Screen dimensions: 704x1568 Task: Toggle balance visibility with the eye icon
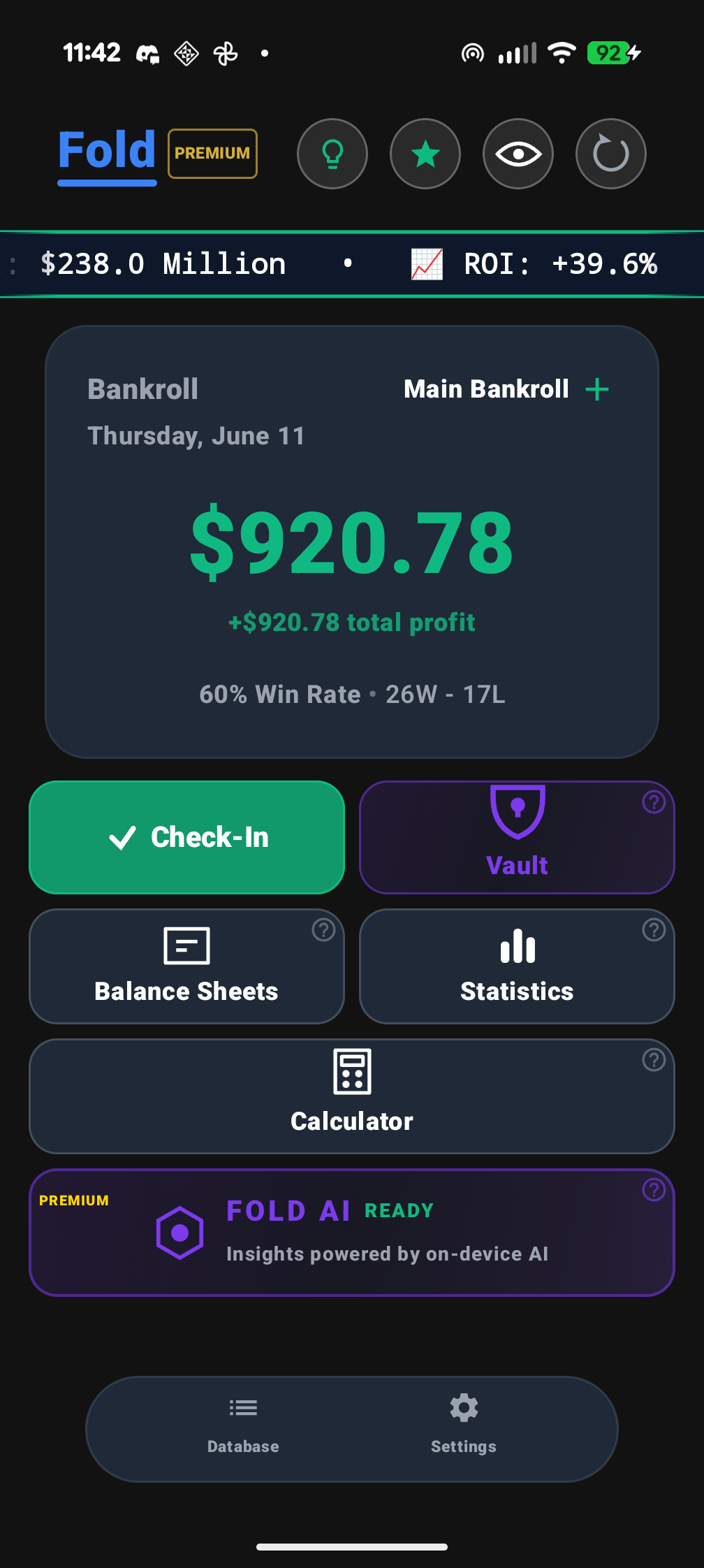point(518,154)
